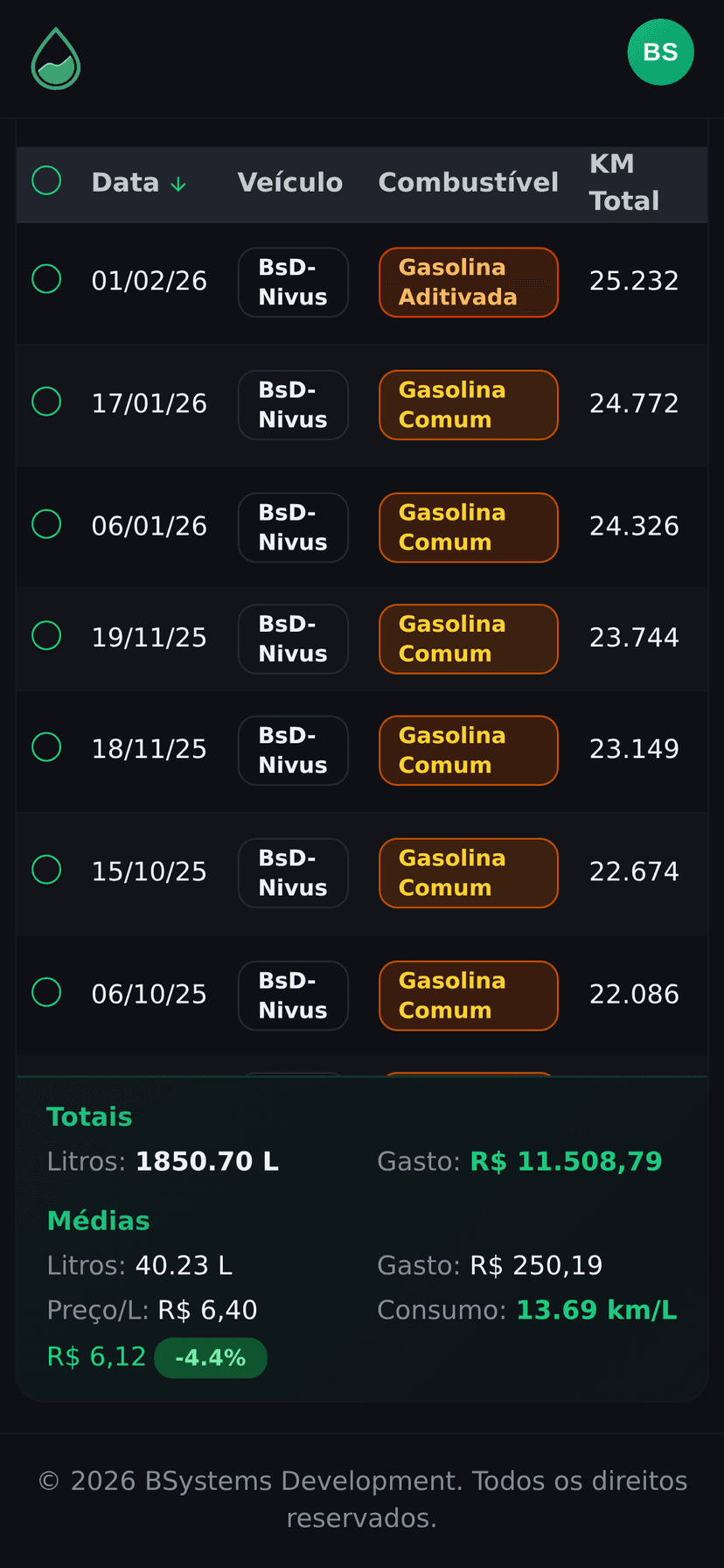This screenshot has height=1568, width=724.
Task: Tick the 18/11/25 entry checkbox
Action: coord(46,748)
